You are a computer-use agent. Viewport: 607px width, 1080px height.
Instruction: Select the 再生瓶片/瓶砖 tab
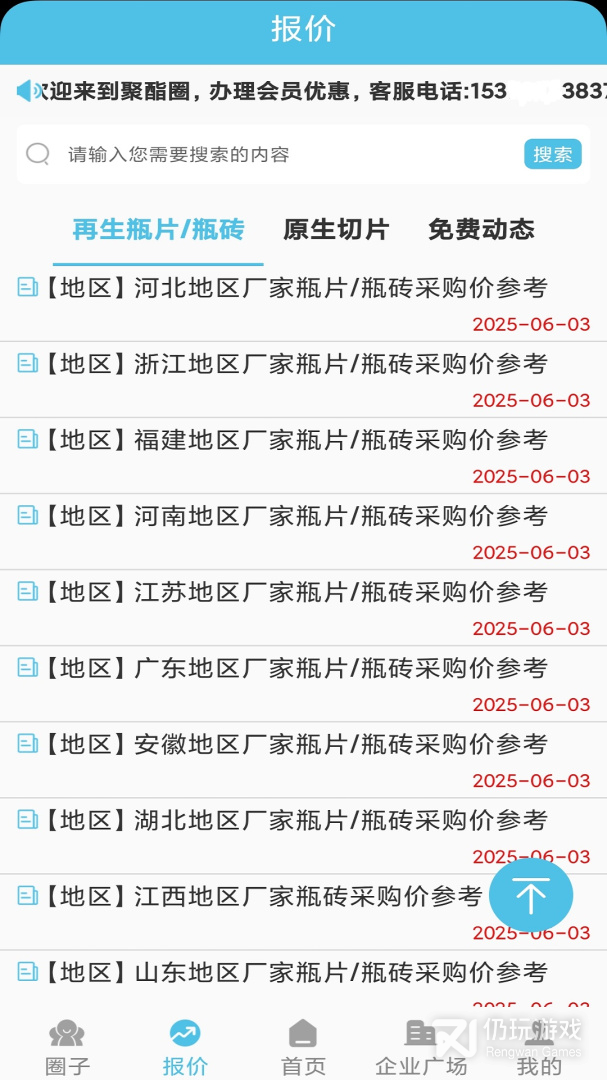tap(158, 230)
